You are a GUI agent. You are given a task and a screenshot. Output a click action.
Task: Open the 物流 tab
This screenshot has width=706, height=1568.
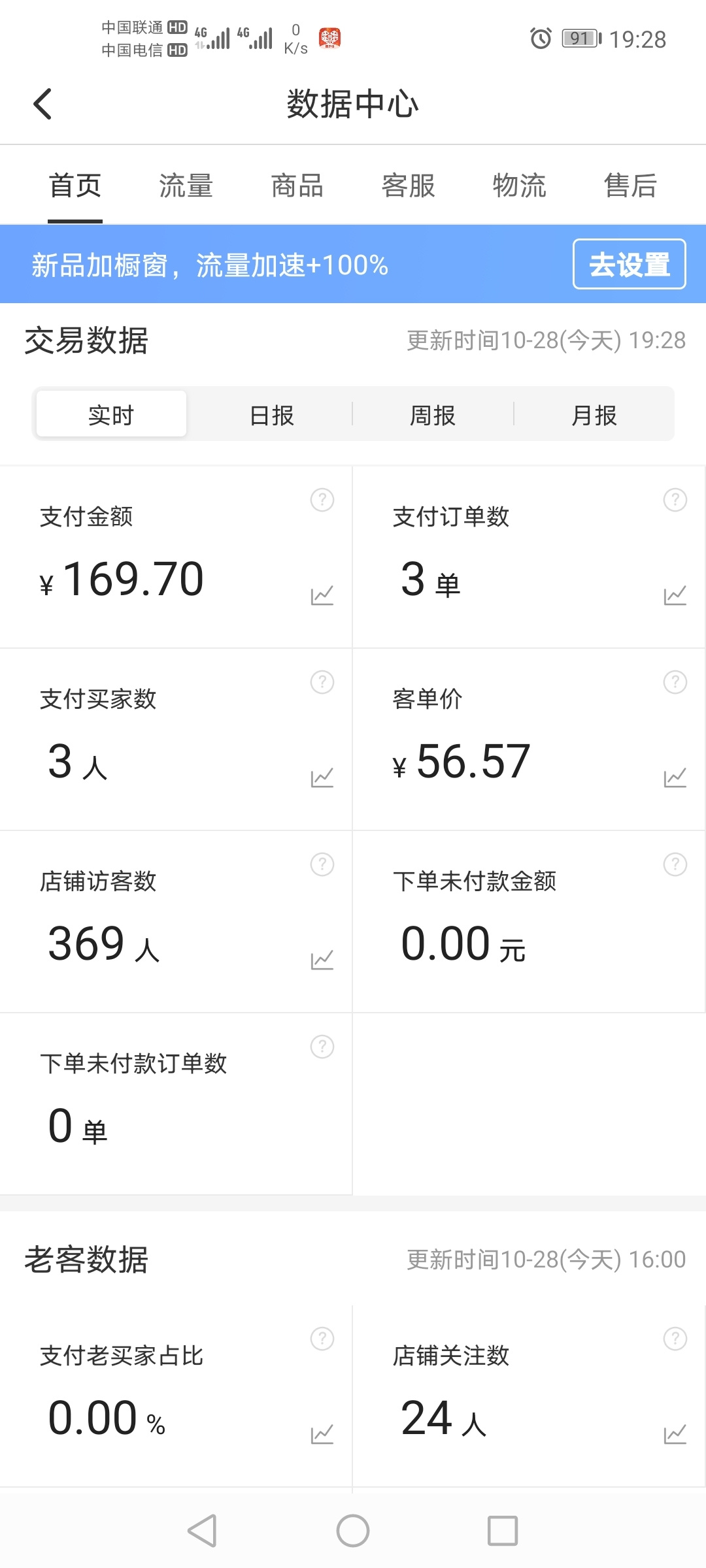(x=520, y=186)
